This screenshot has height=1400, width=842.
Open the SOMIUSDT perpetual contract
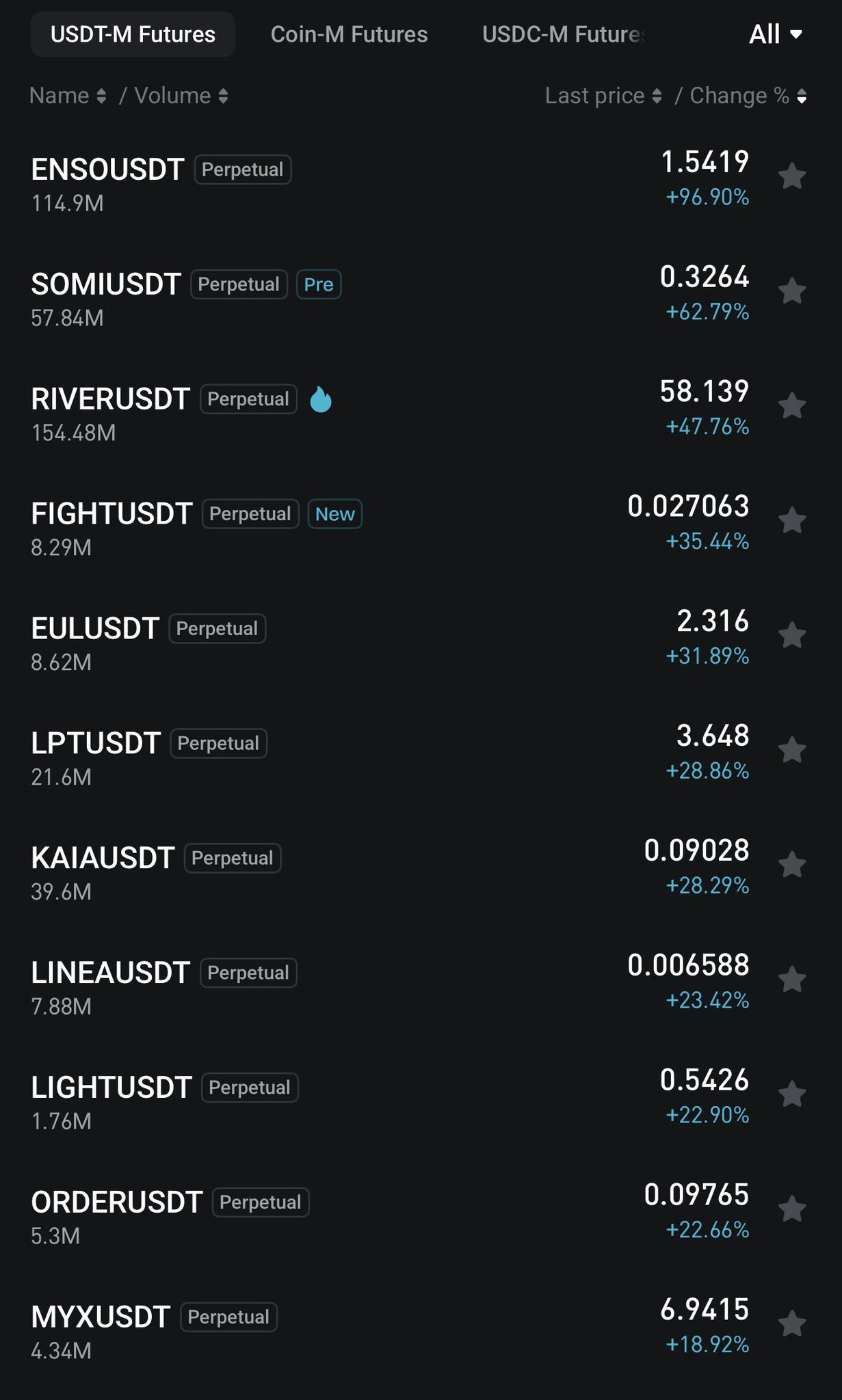[106, 284]
